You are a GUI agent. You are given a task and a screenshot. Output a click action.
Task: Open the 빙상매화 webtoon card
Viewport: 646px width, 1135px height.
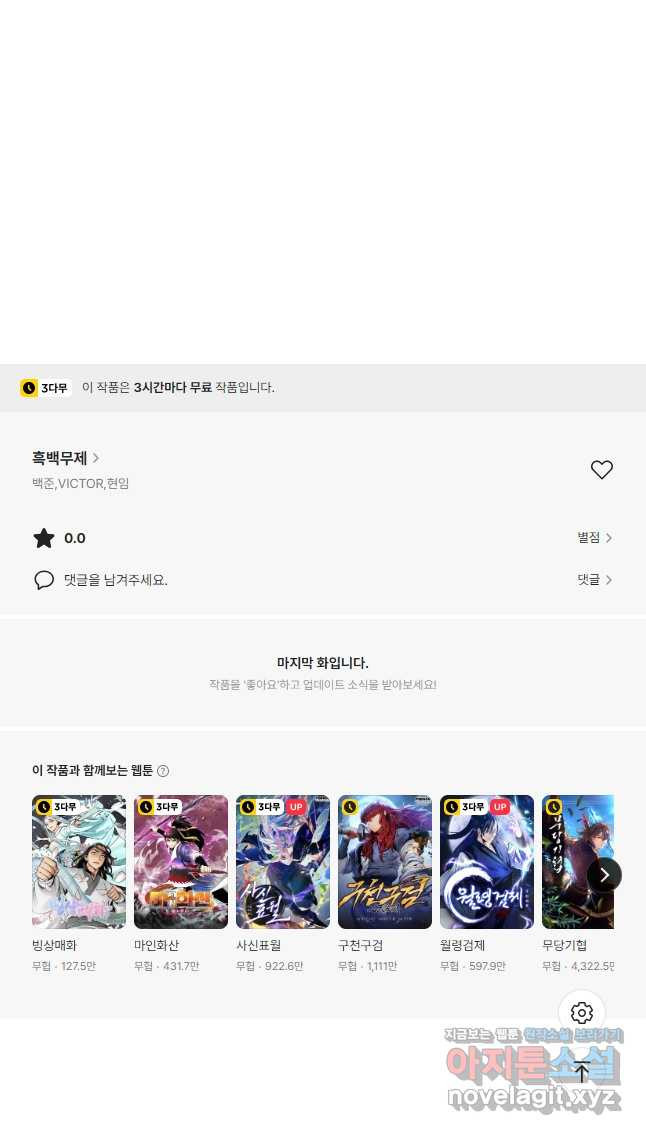[x=79, y=862]
